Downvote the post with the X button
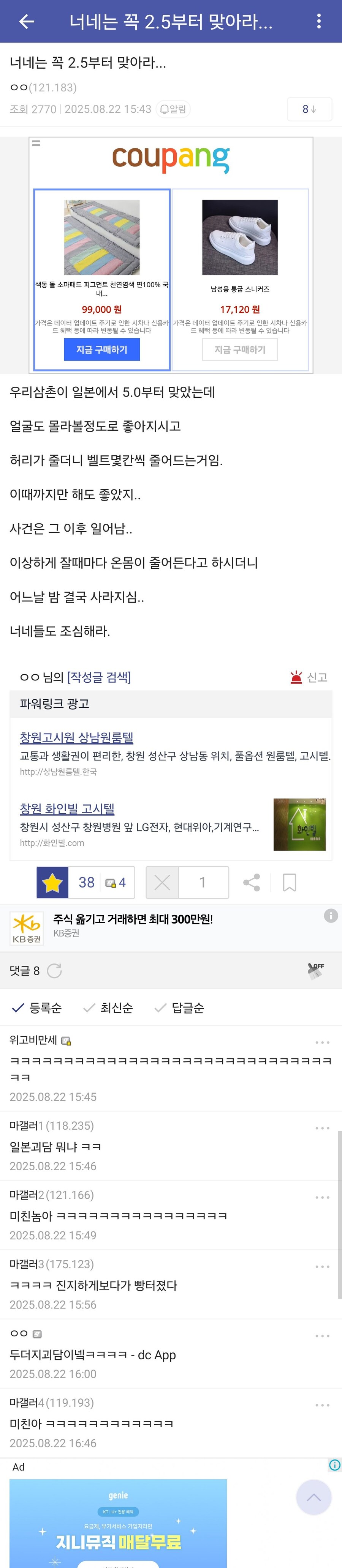Screen dimensions: 342x1568 [162, 882]
